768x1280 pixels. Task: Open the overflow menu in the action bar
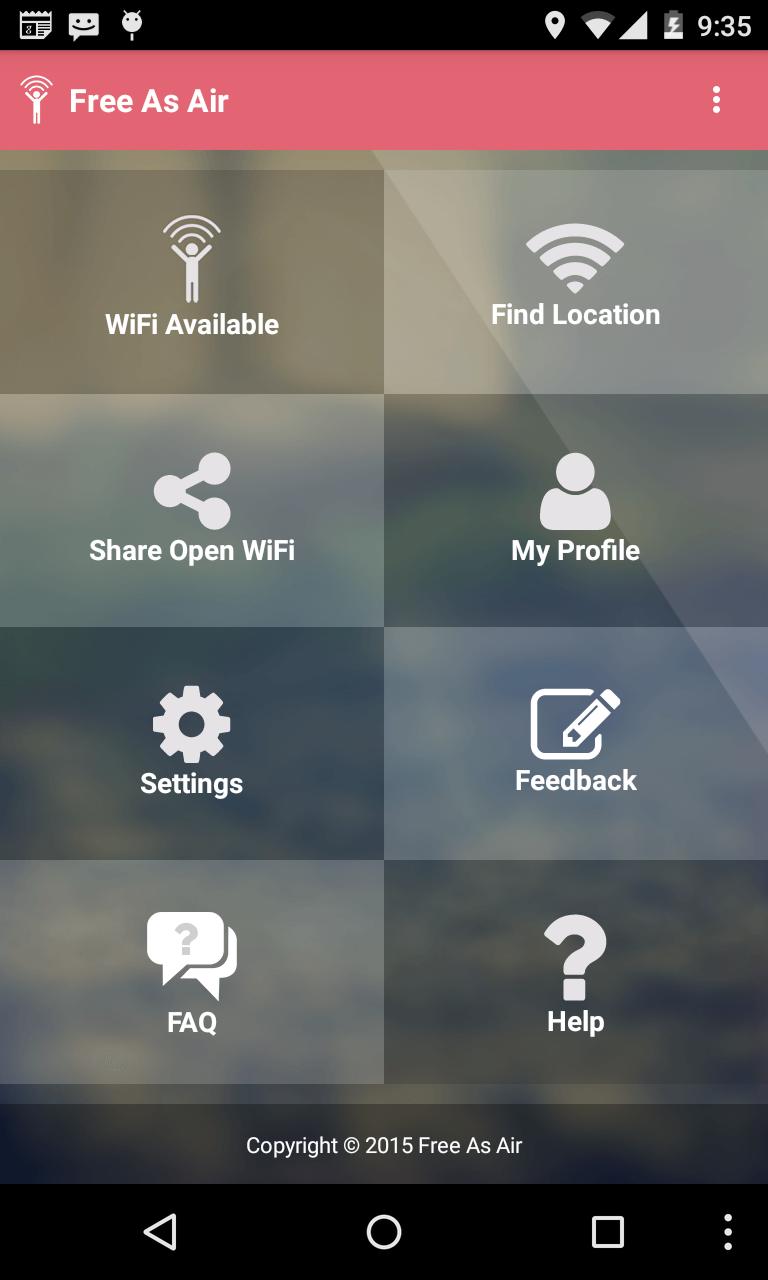716,99
